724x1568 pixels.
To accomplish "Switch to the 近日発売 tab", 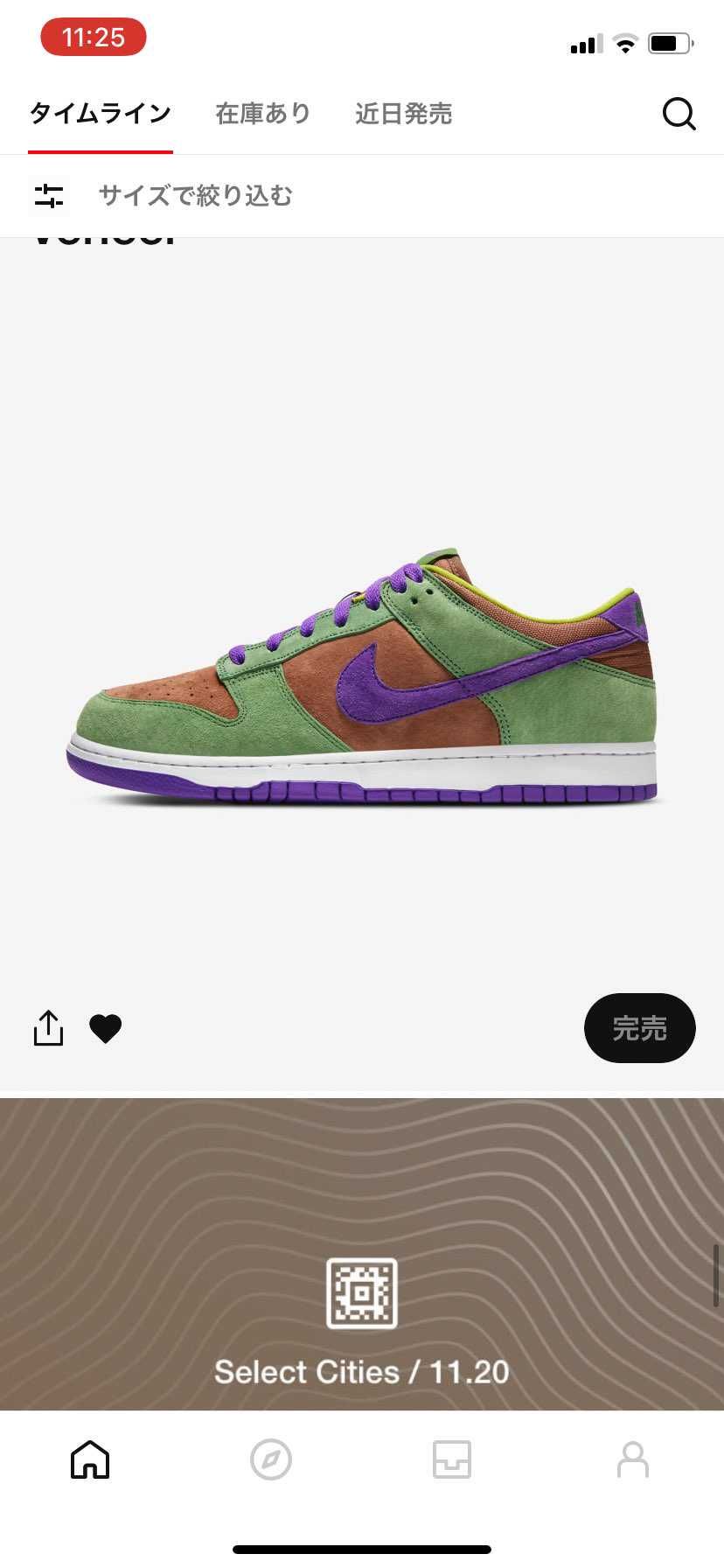I will (x=403, y=114).
